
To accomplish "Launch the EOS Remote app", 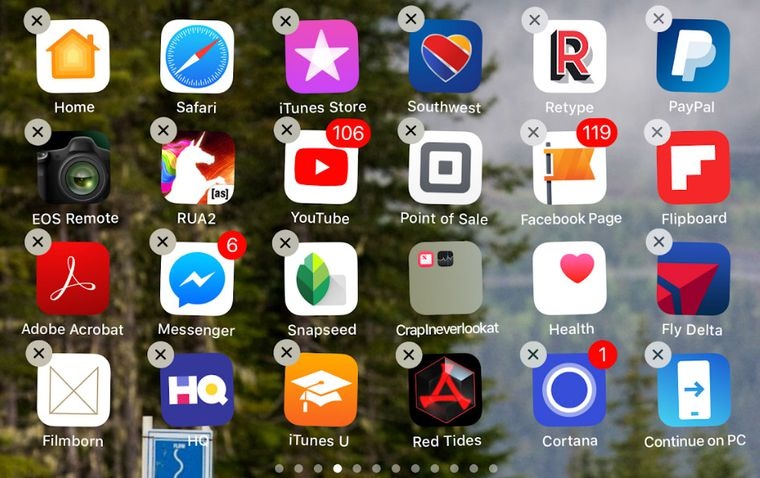I will [x=74, y=168].
